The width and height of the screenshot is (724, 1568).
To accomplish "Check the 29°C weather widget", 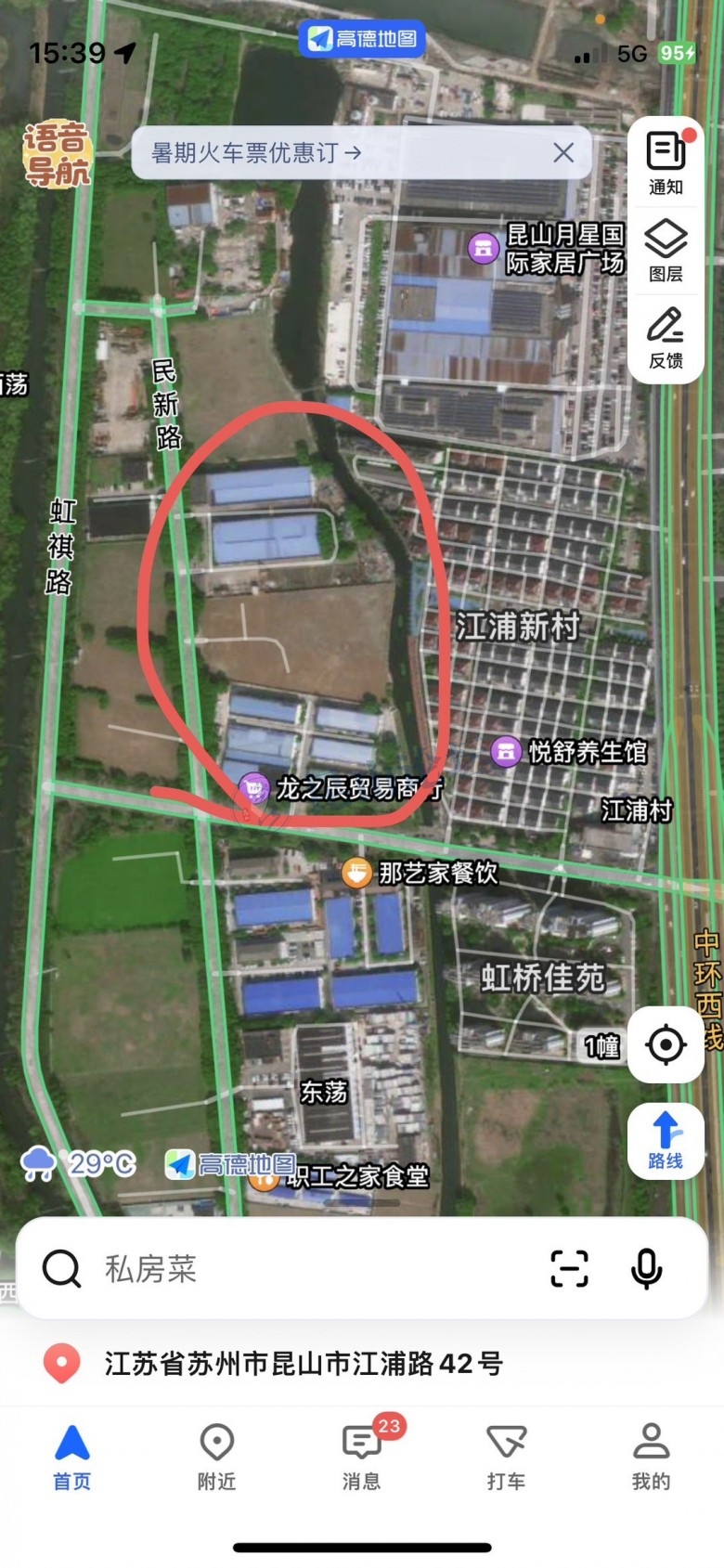I will click(x=80, y=1163).
